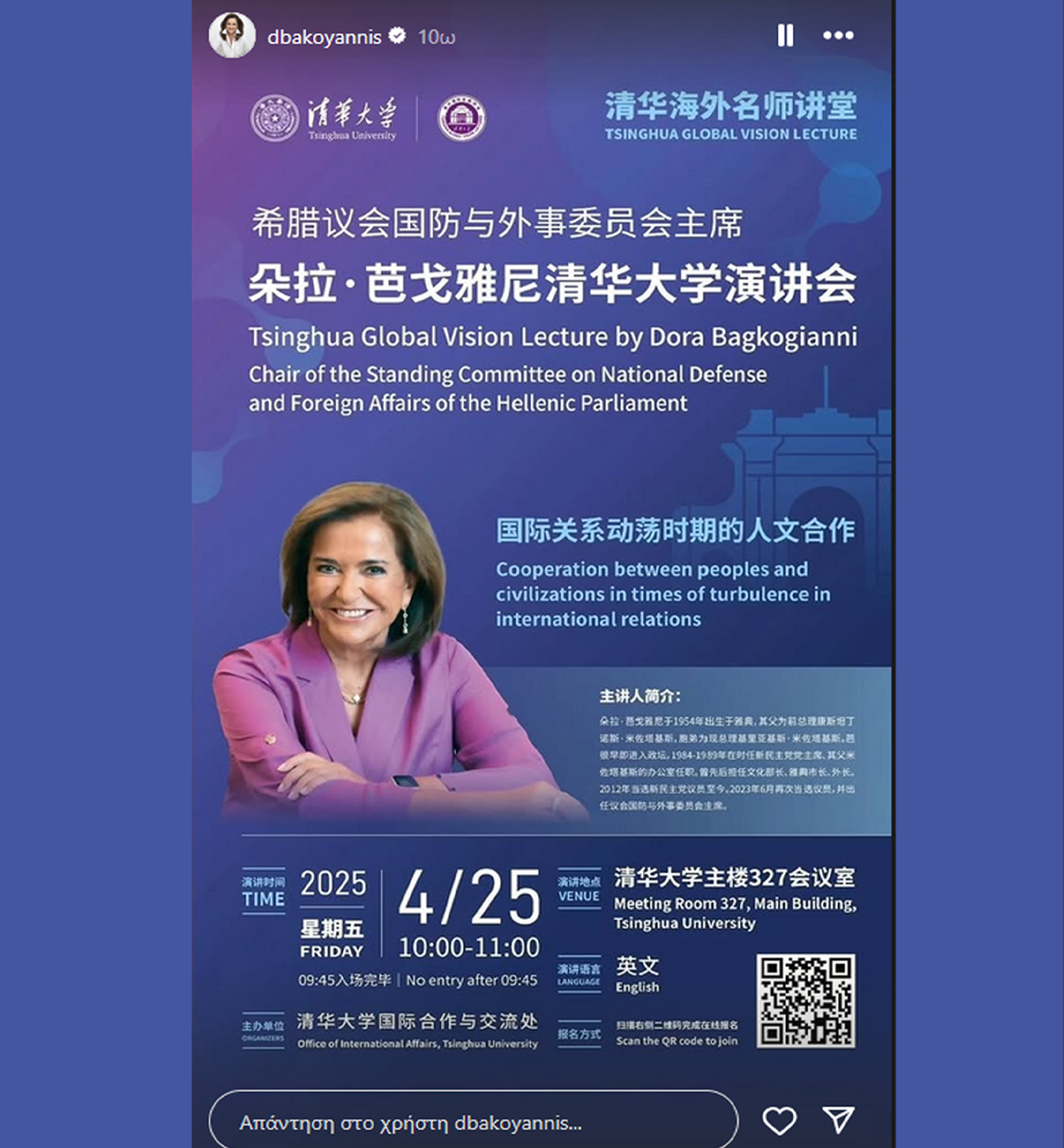Open the story options menu
The image size is (1064, 1148).
tap(838, 36)
